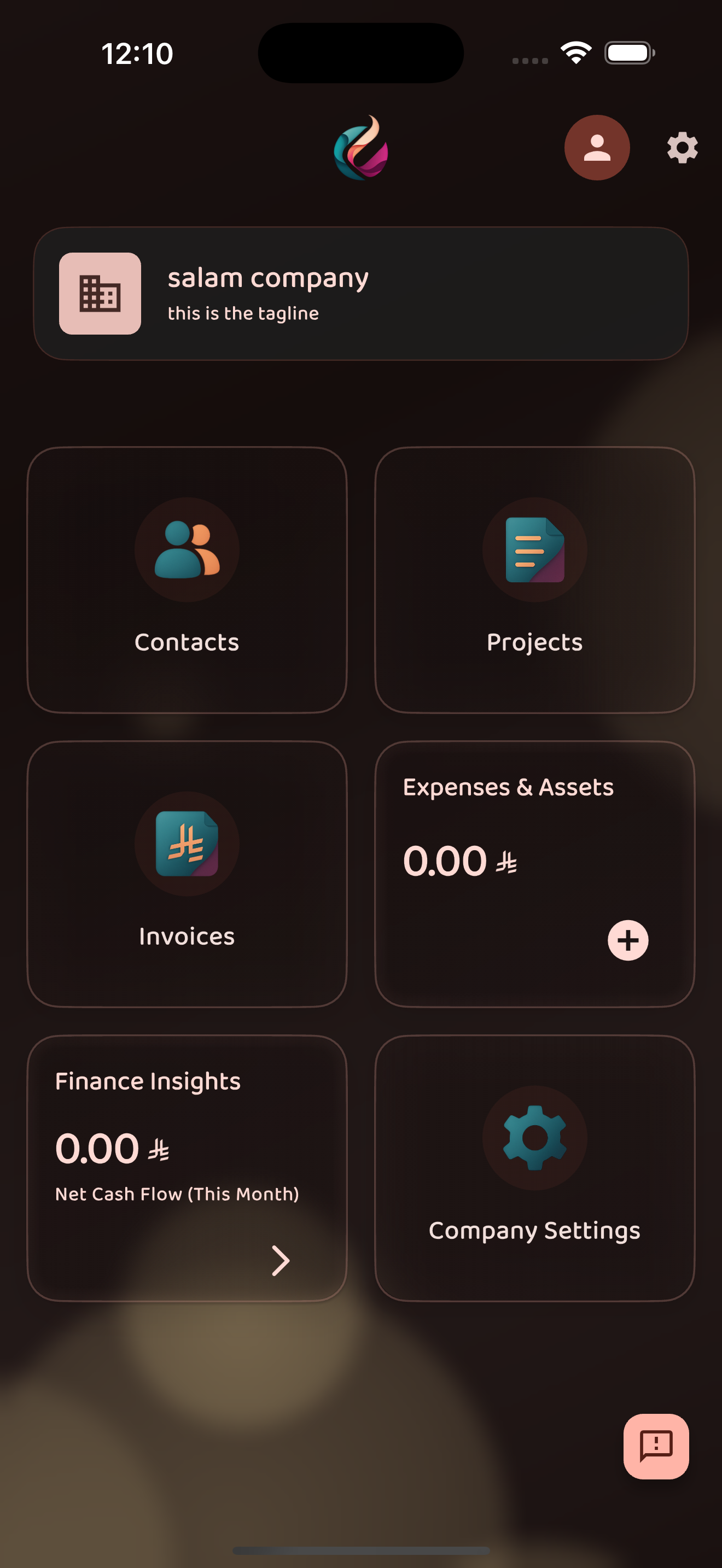The width and height of the screenshot is (722, 1568).
Task: Open app settings gear icon
Action: click(x=682, y=148)
